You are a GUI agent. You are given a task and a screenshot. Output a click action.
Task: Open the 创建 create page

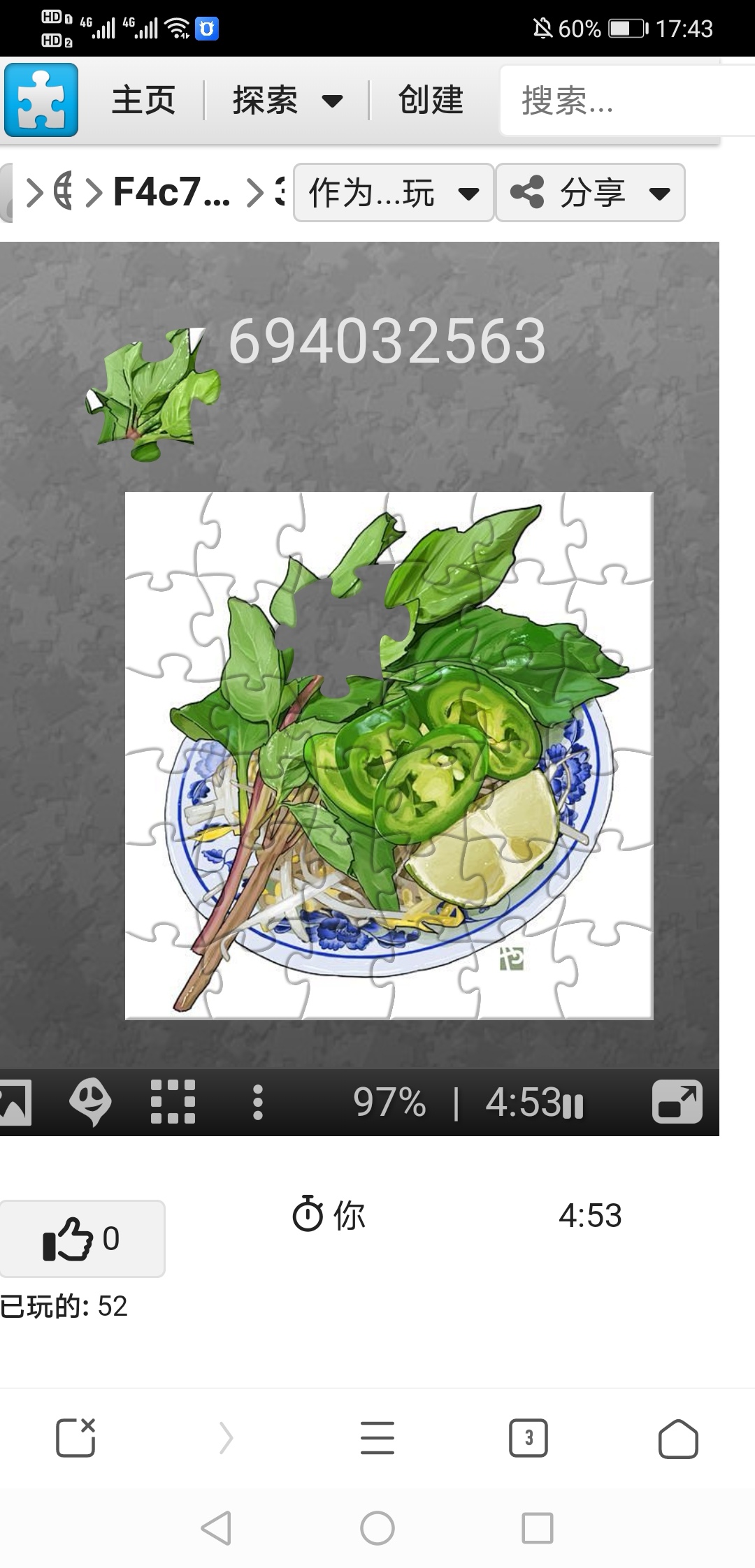coord(431,100)
